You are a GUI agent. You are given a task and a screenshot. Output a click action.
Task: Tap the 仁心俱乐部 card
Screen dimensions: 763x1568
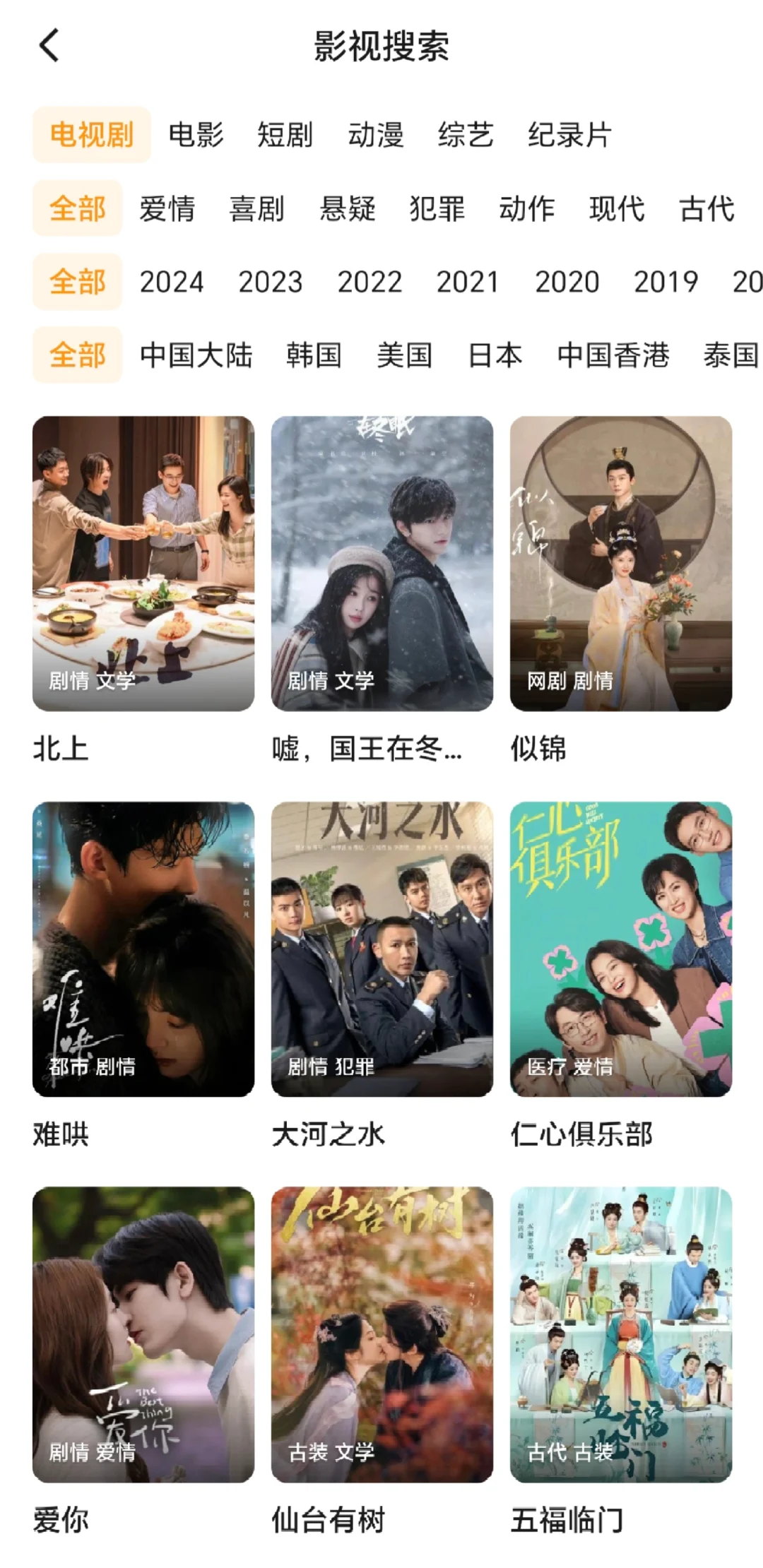tap(621, 949)
